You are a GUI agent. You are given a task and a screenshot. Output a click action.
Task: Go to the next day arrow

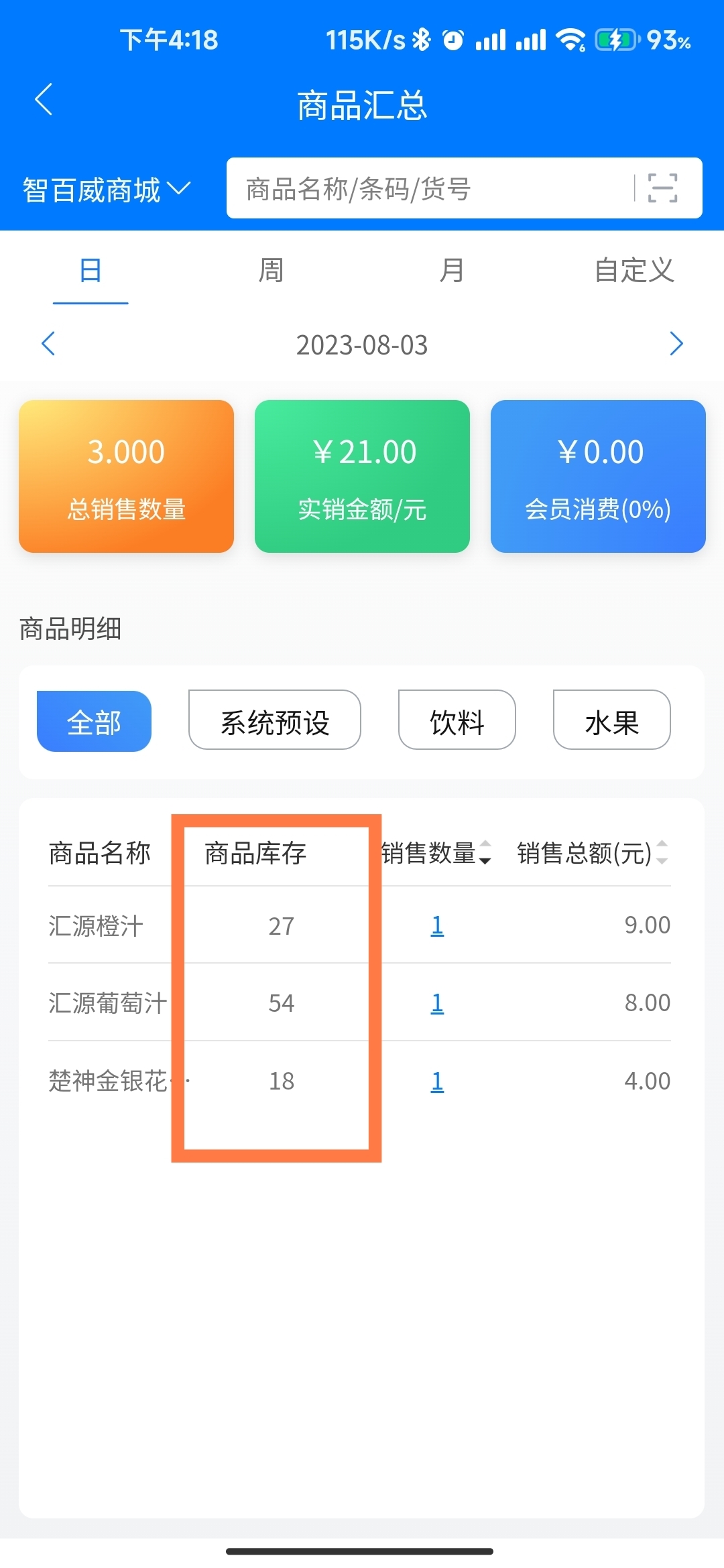point(676,344)
